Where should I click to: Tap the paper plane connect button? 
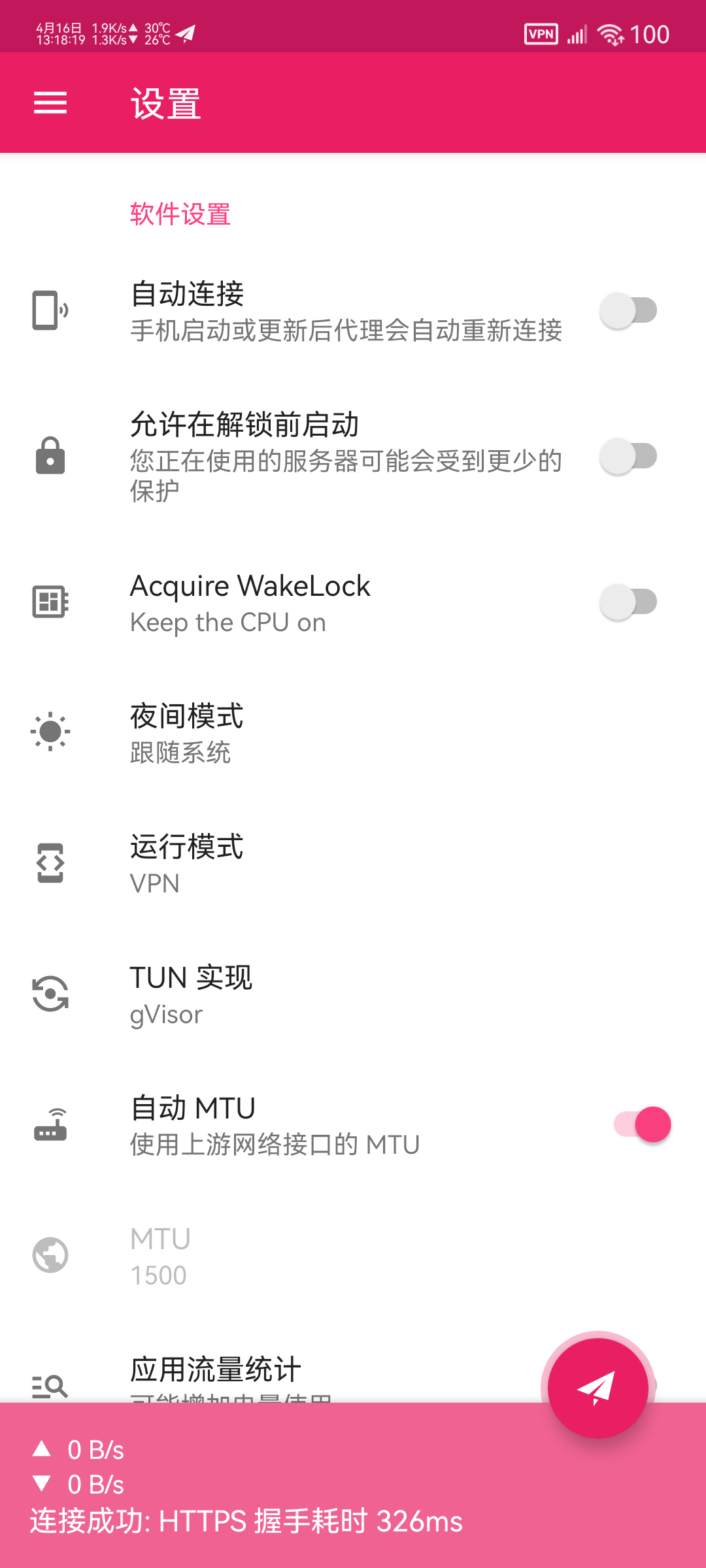tap(597, 1388)
